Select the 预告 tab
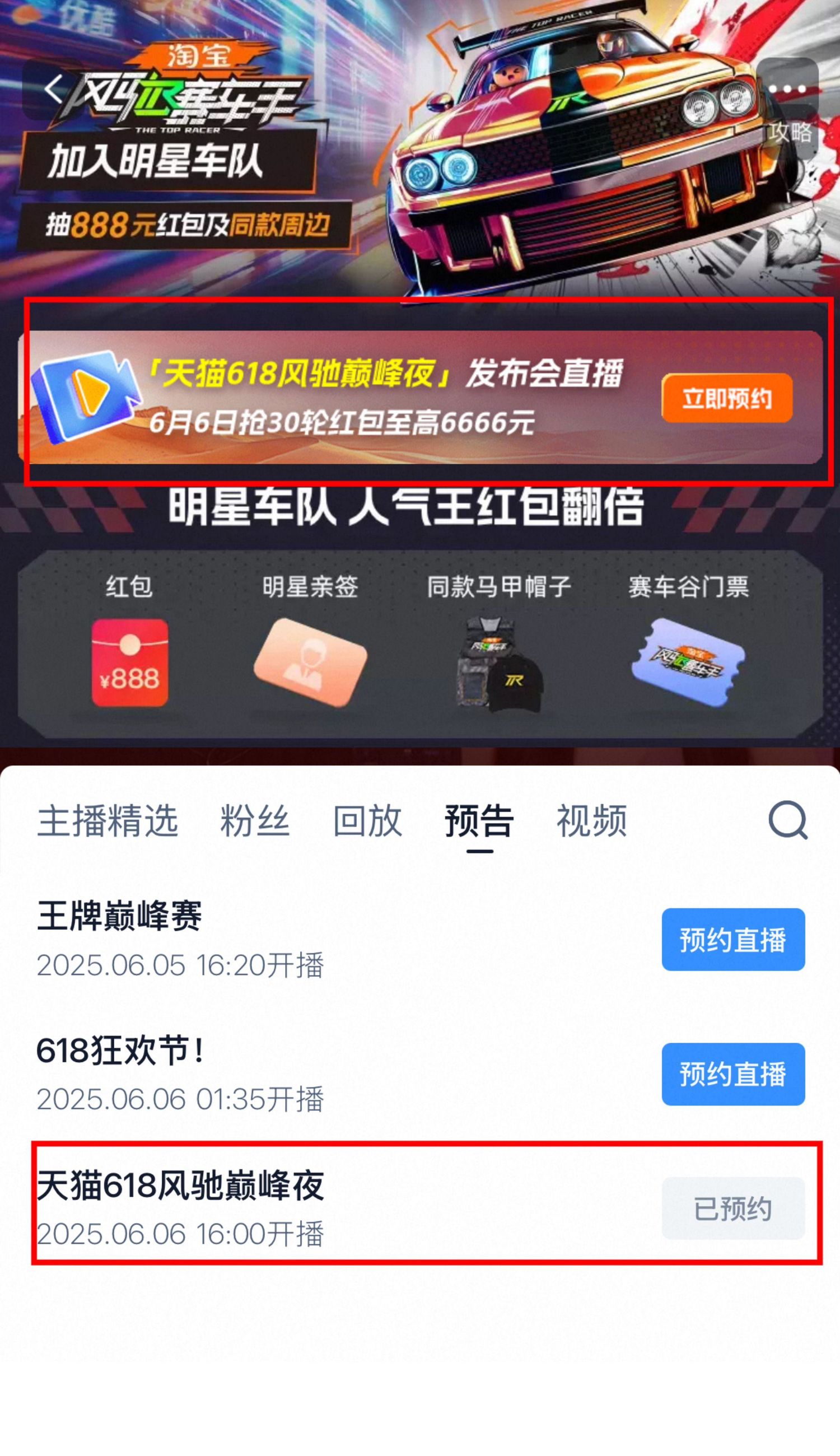Screen dimensions: 840x1456 click(479, 820)
